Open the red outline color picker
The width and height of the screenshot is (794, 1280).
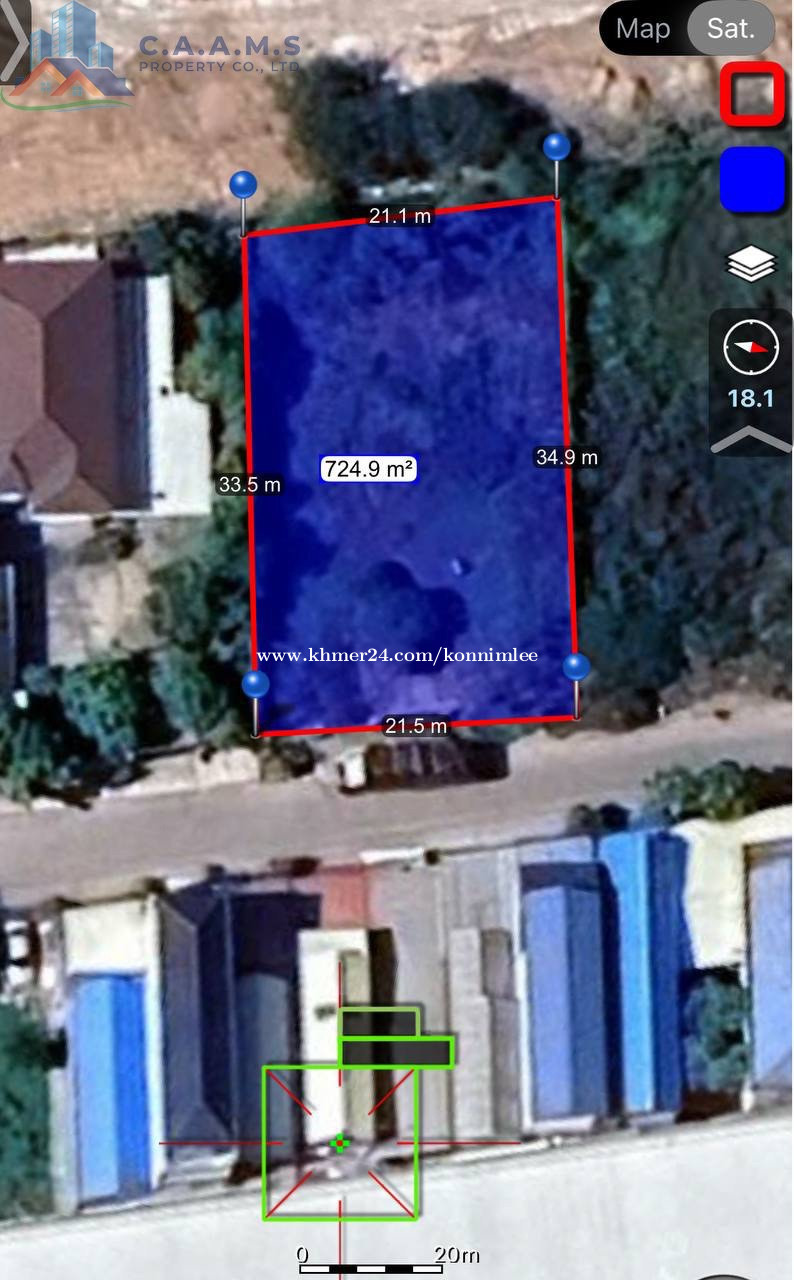pyautogui.click(x=752, y=94)
